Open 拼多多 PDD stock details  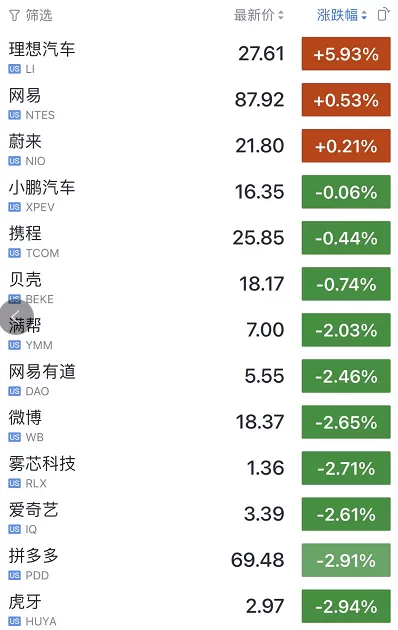[x=199, y=560]
